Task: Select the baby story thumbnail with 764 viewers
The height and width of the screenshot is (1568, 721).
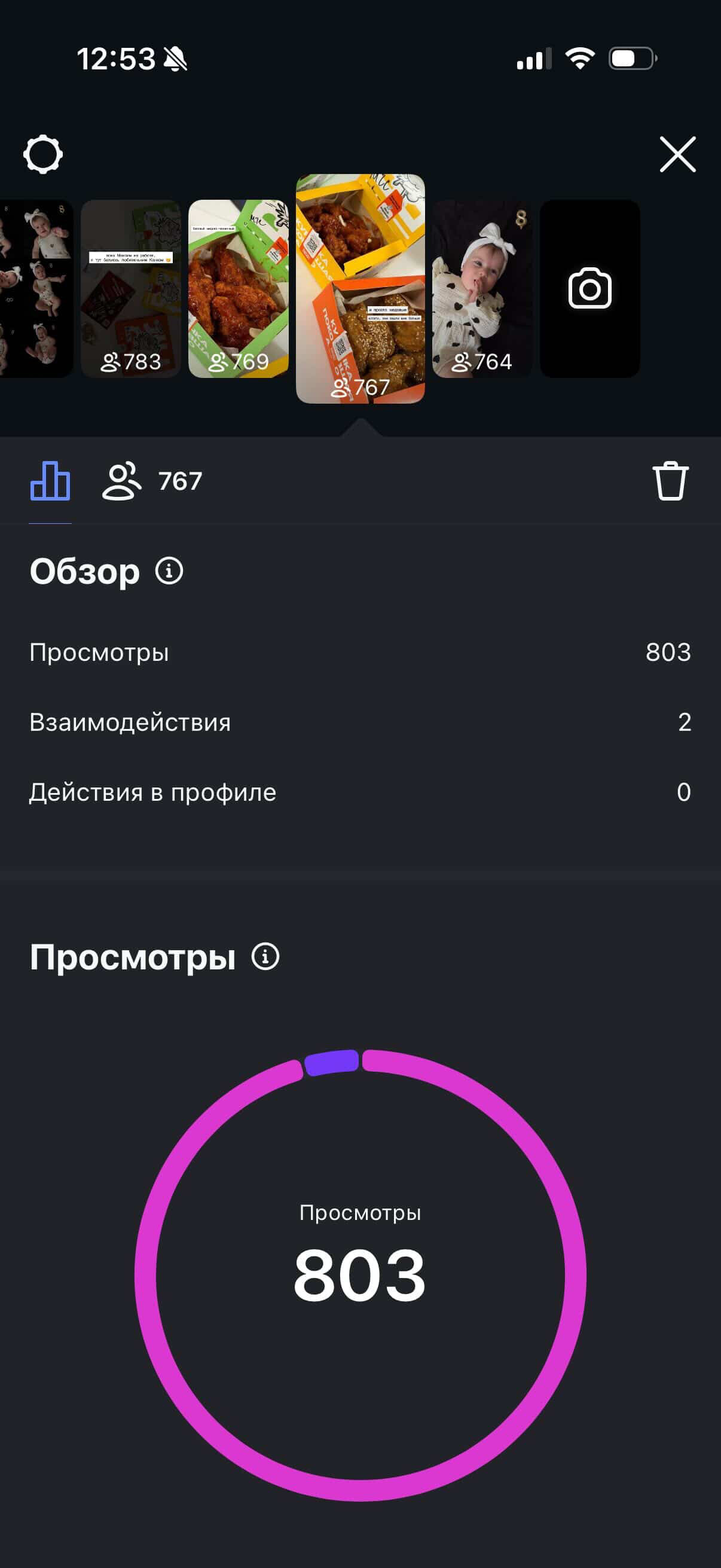Action: 482,288
